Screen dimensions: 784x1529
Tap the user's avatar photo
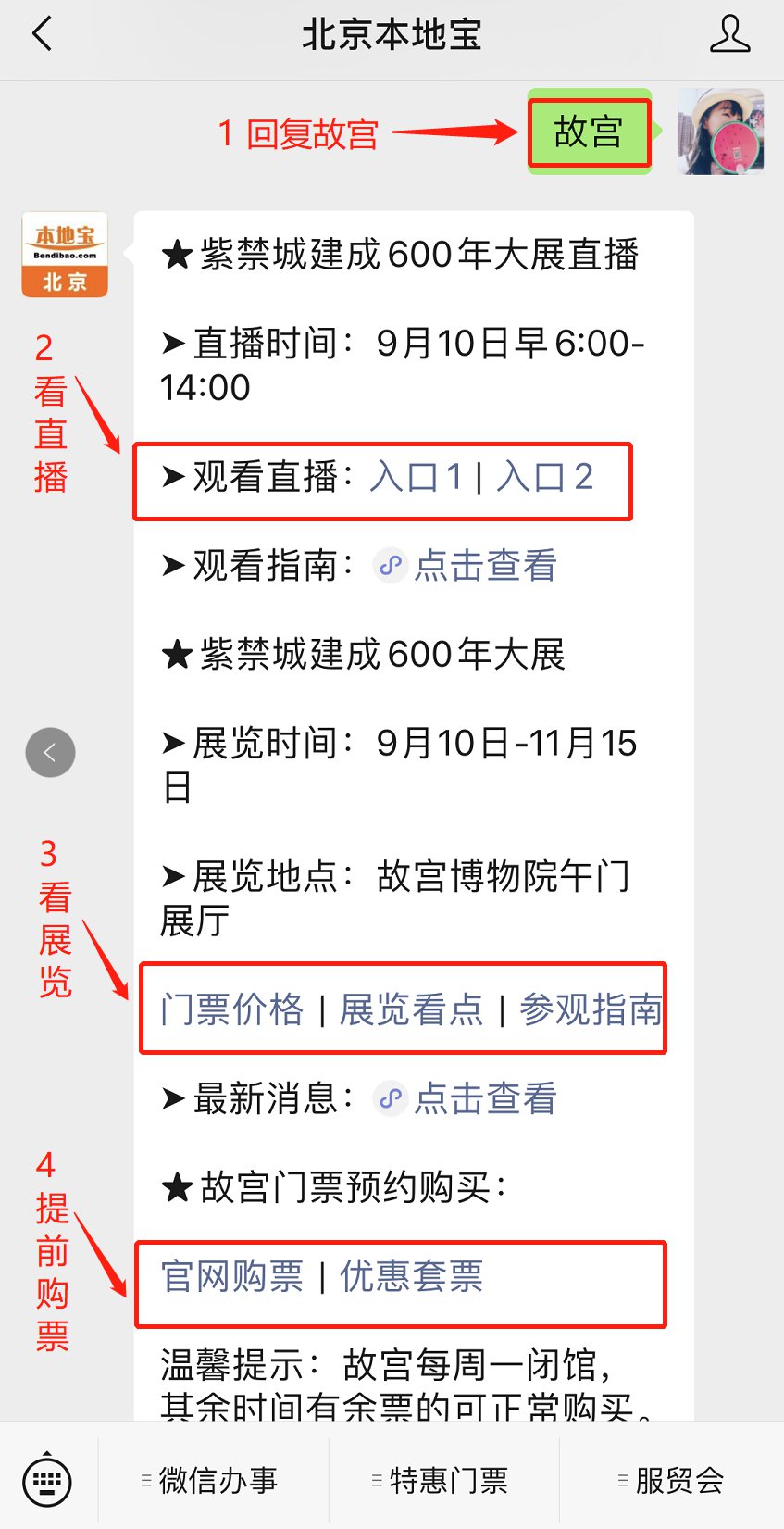pos(720,132)
